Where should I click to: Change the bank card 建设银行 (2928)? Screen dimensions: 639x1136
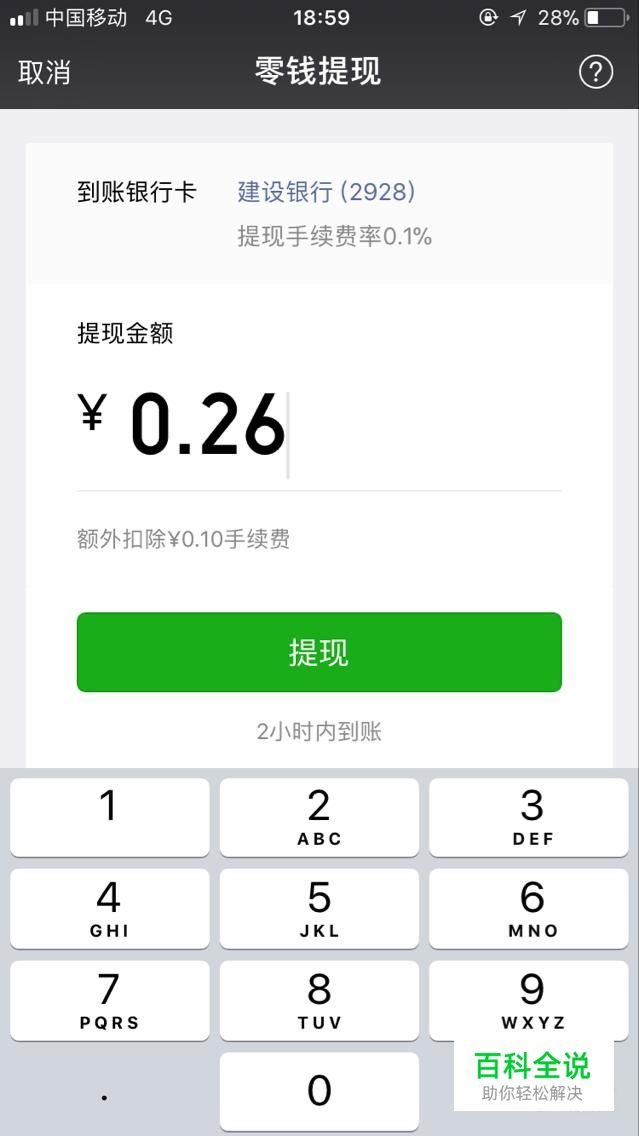pos(327,191)
